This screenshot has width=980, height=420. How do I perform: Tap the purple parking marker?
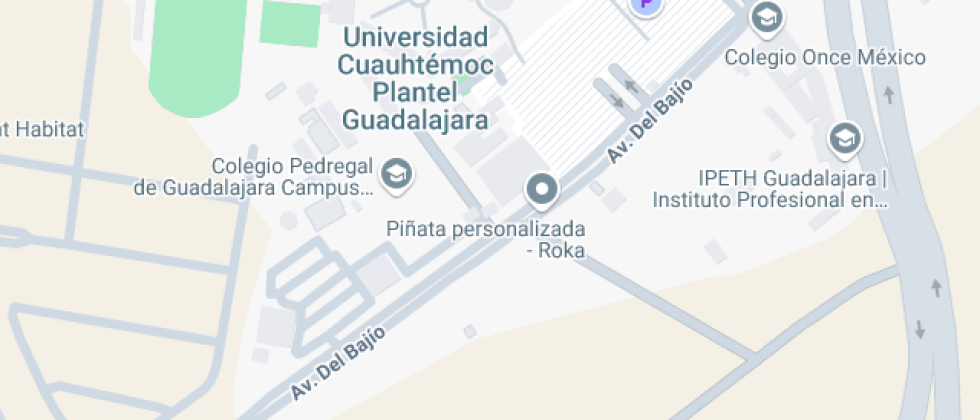pos(647,5)
